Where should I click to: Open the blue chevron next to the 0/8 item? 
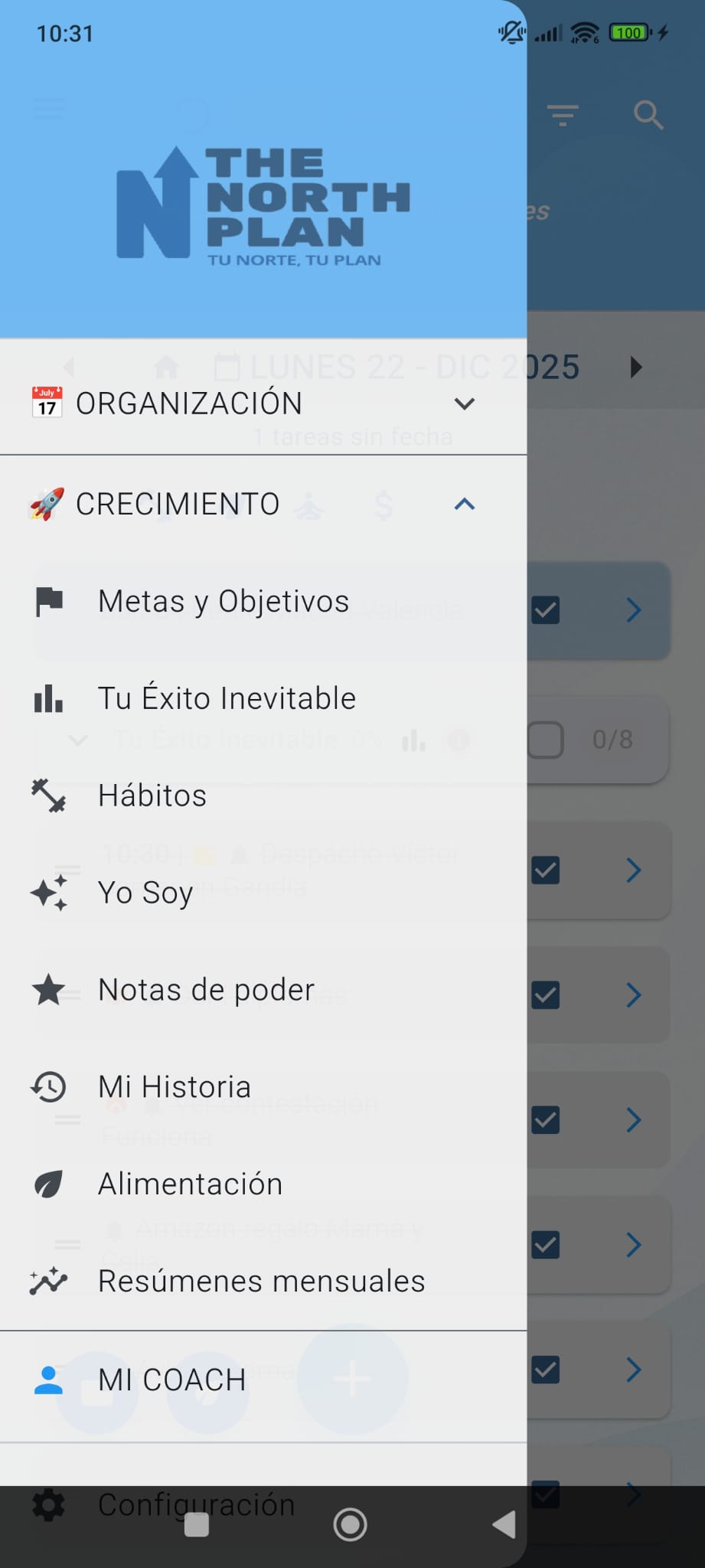tap(634, 870)
